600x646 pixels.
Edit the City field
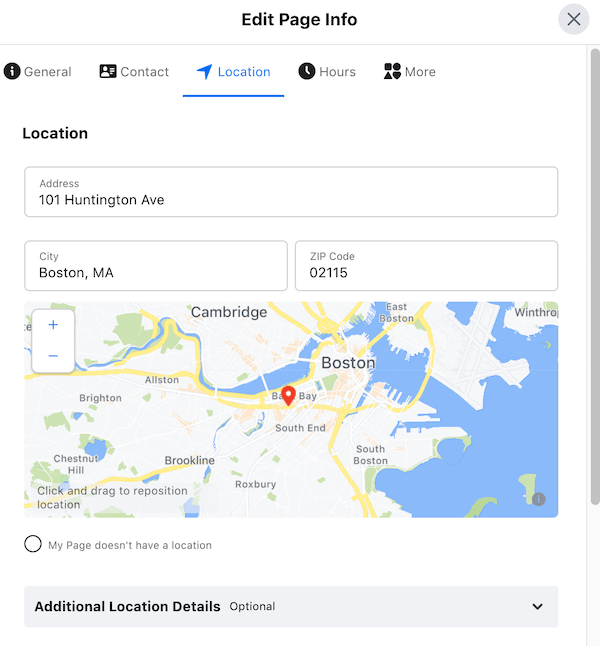click(x=156, y=266)
